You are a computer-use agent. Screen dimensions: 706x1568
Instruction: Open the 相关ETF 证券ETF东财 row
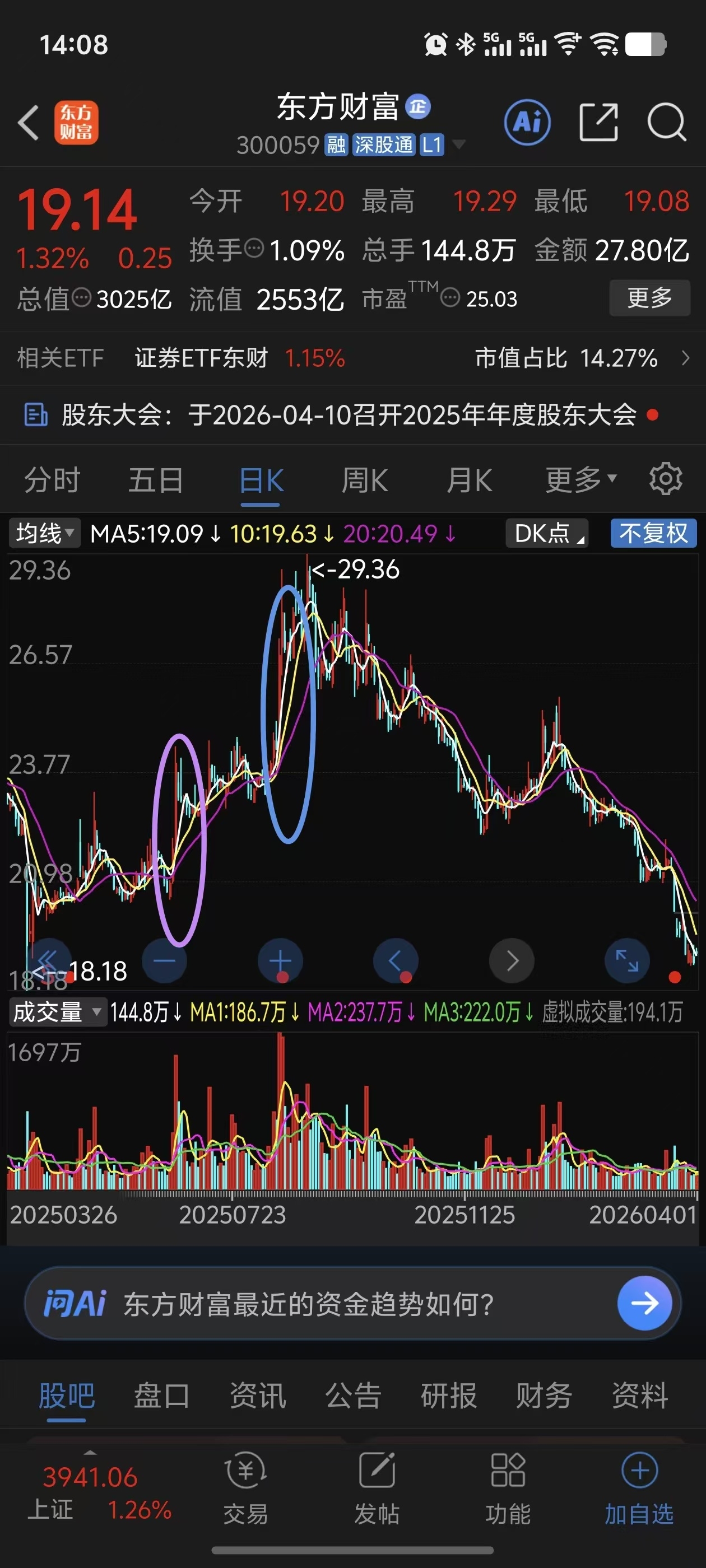pyautogui.click(x=354, y=358)
